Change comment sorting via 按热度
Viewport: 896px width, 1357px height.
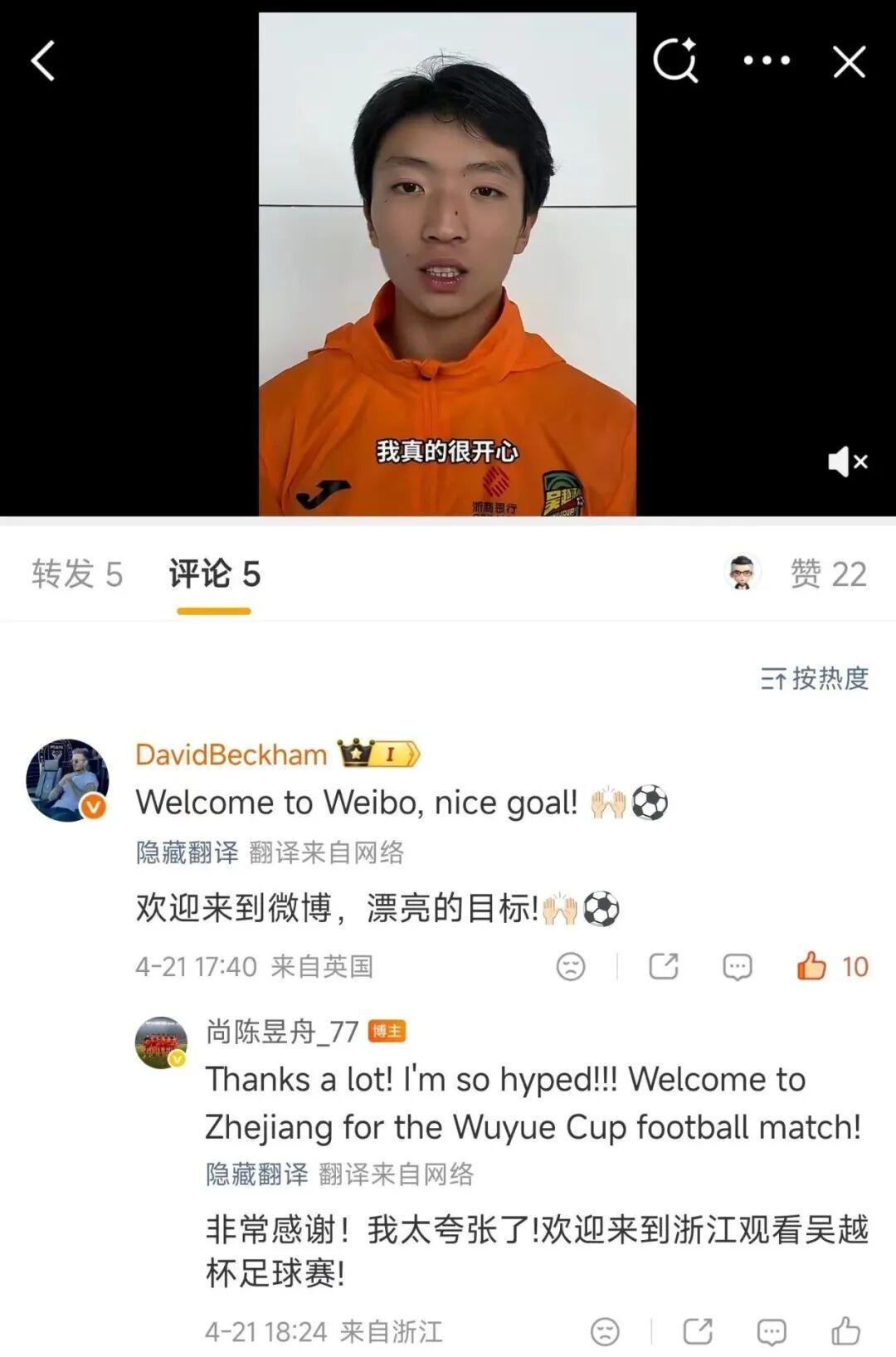[x=815, y=679]
